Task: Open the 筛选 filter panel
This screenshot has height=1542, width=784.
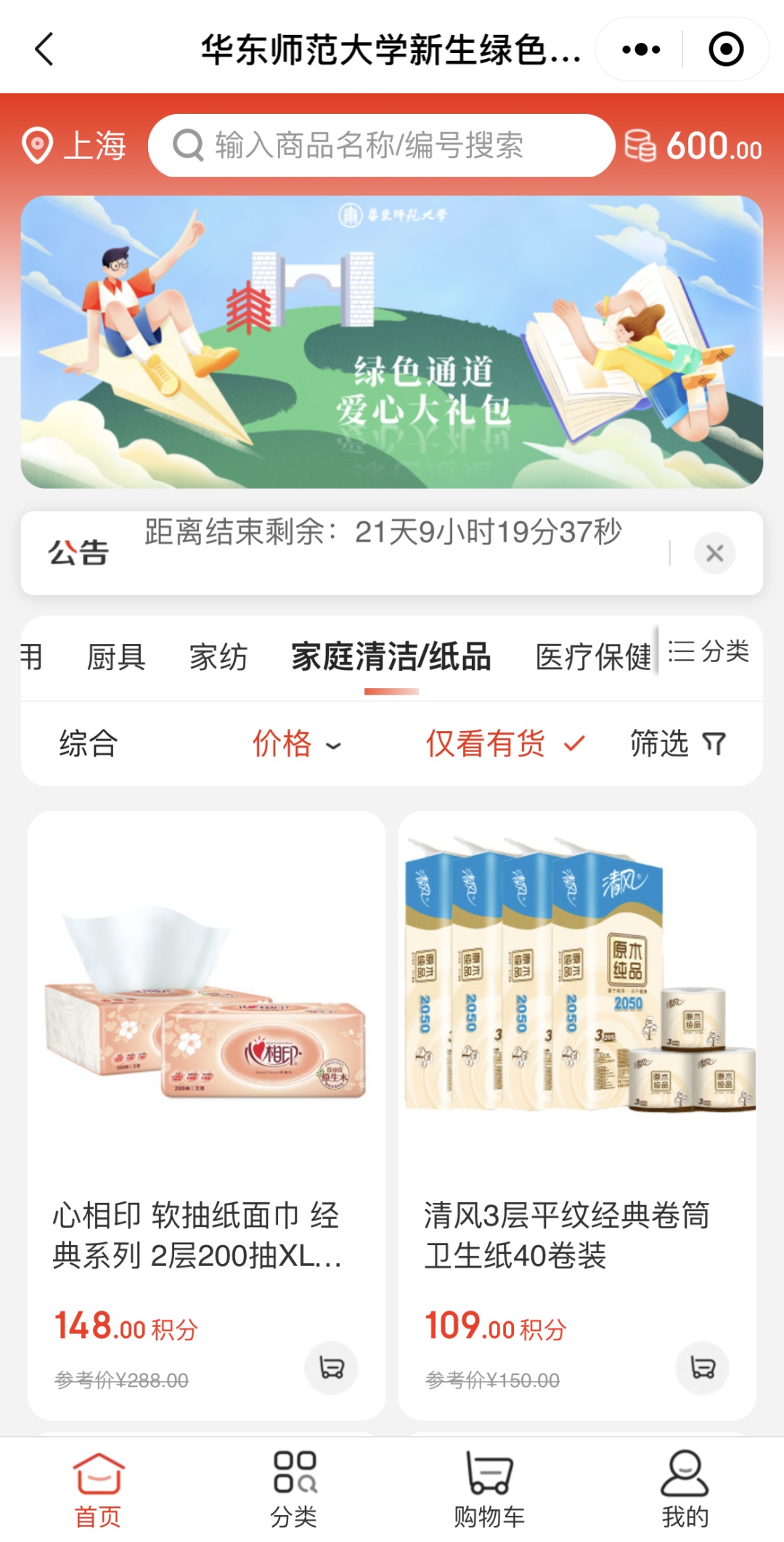Action: (677, 743)
